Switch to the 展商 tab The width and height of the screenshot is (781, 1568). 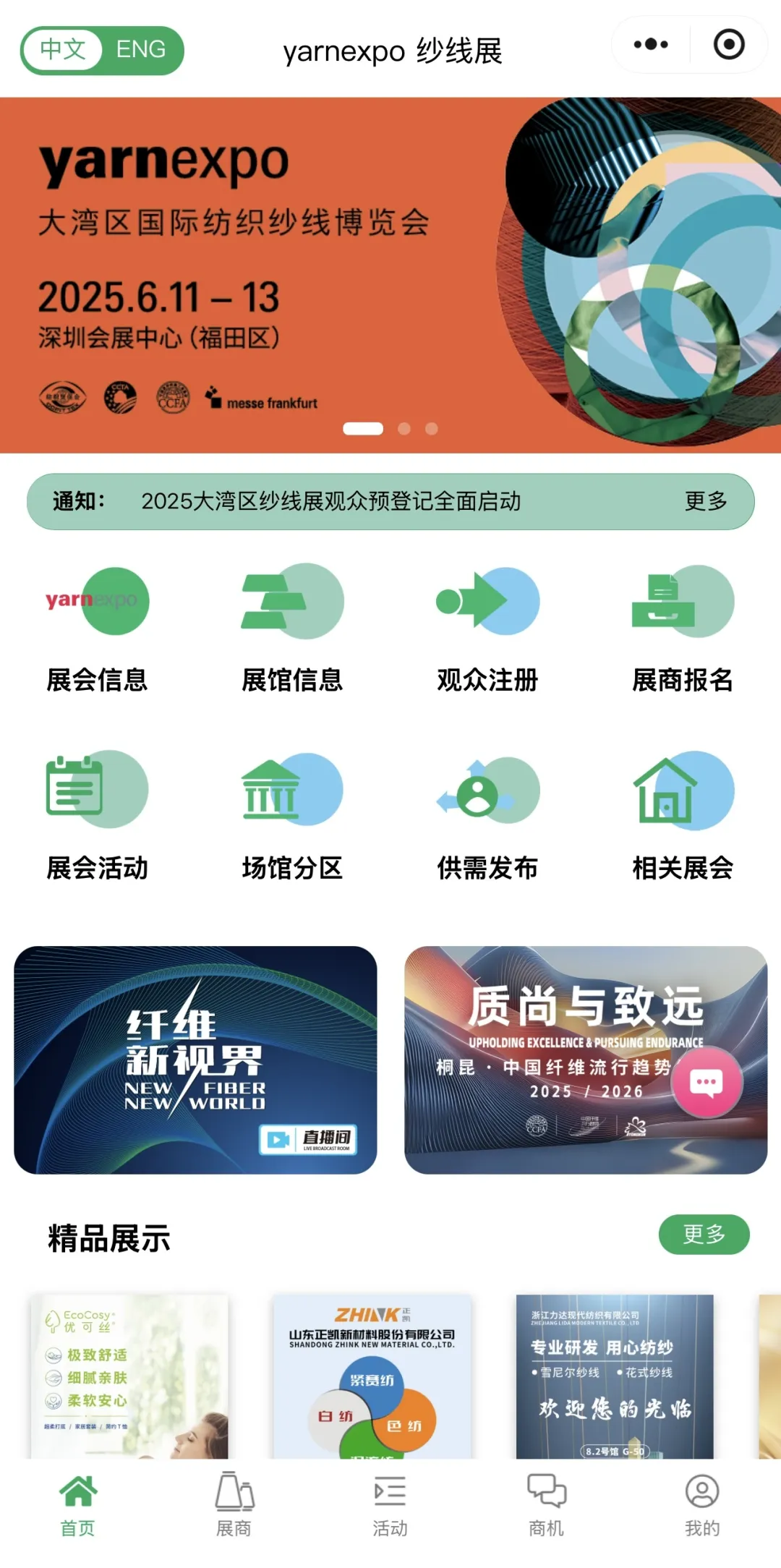(x=234, y=1504)
